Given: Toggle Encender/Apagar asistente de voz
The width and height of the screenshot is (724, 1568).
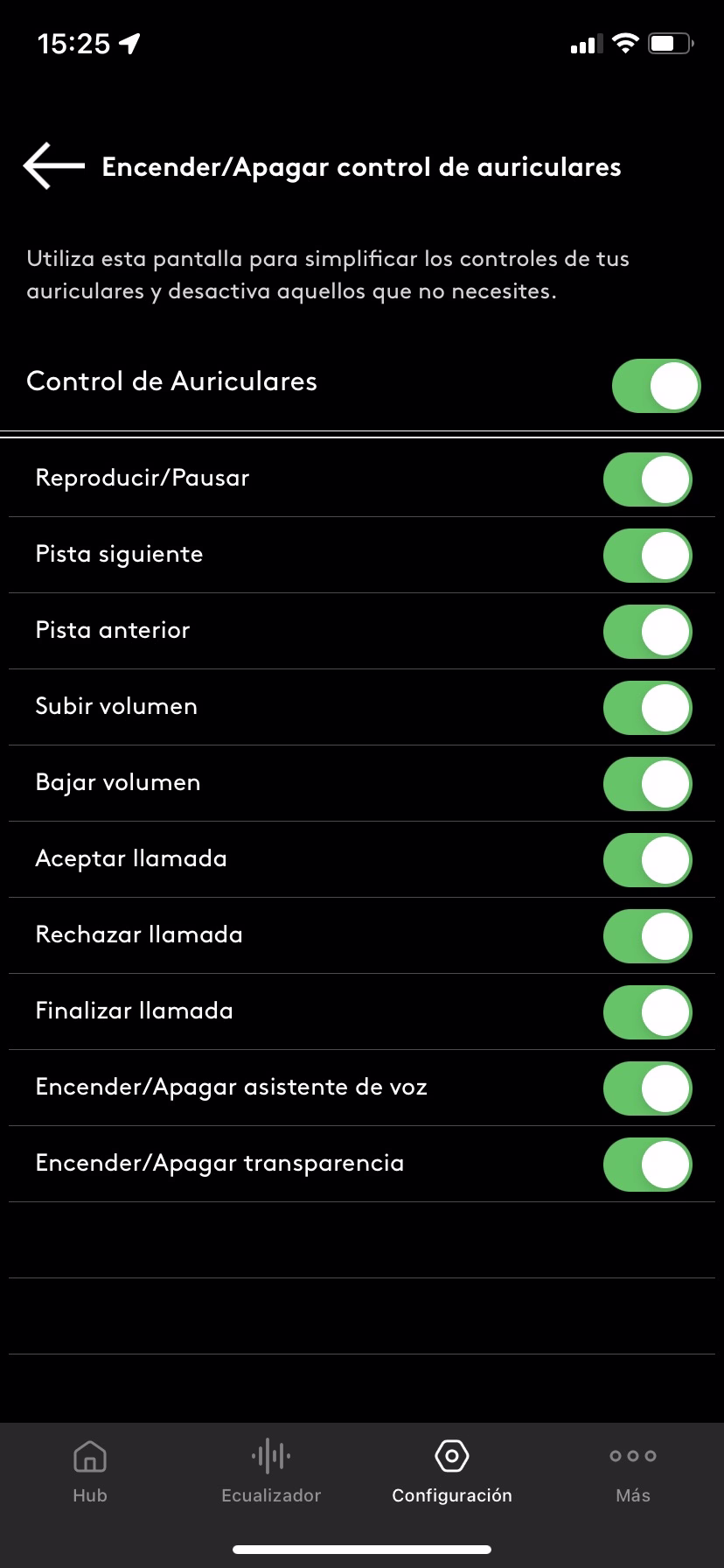Looking at the screenshot, I should pyautogui.click(x=647, y=1088).
